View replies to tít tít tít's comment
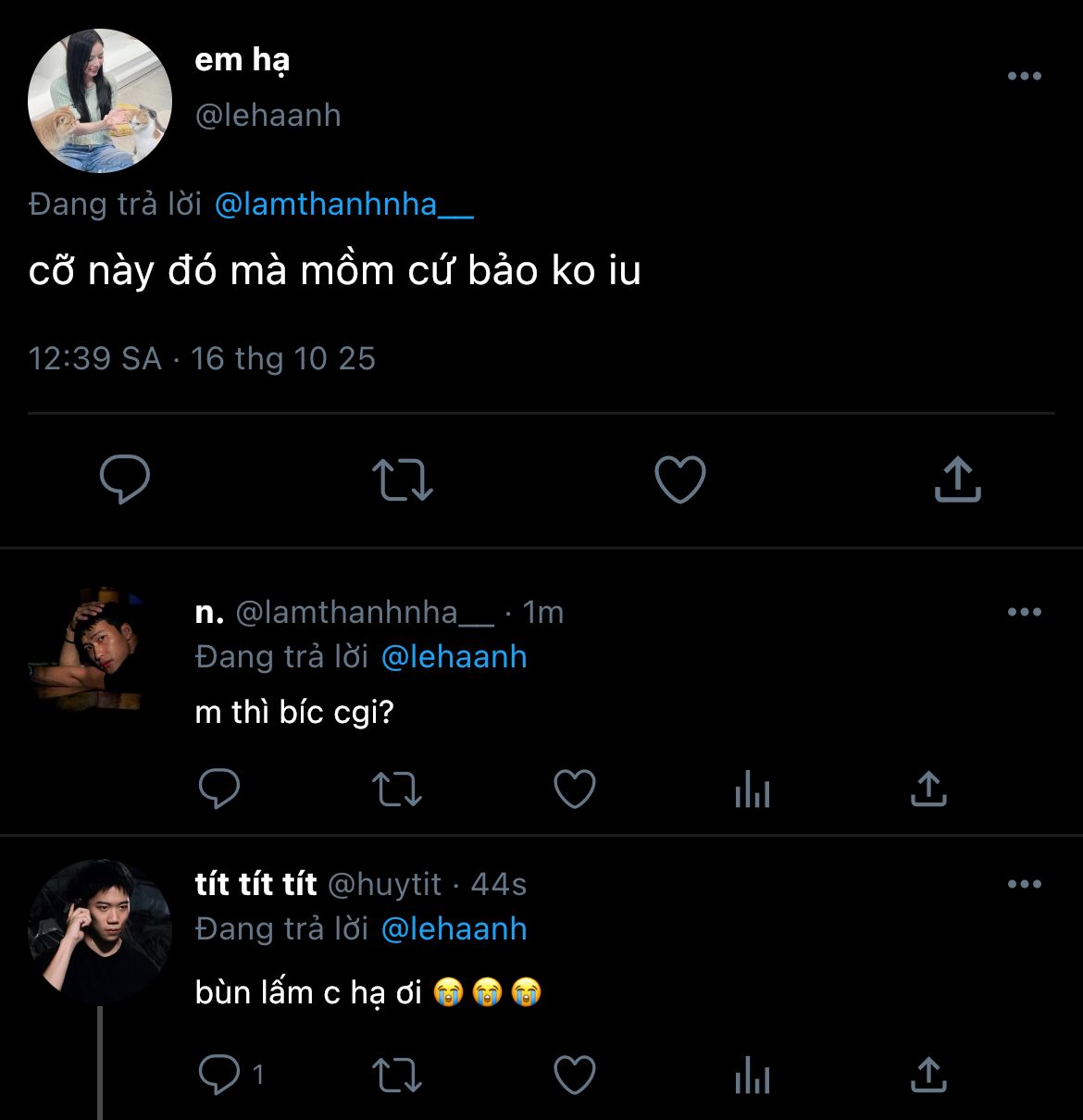Screen dimensions: 1083x1120 tap(231, 1075)
